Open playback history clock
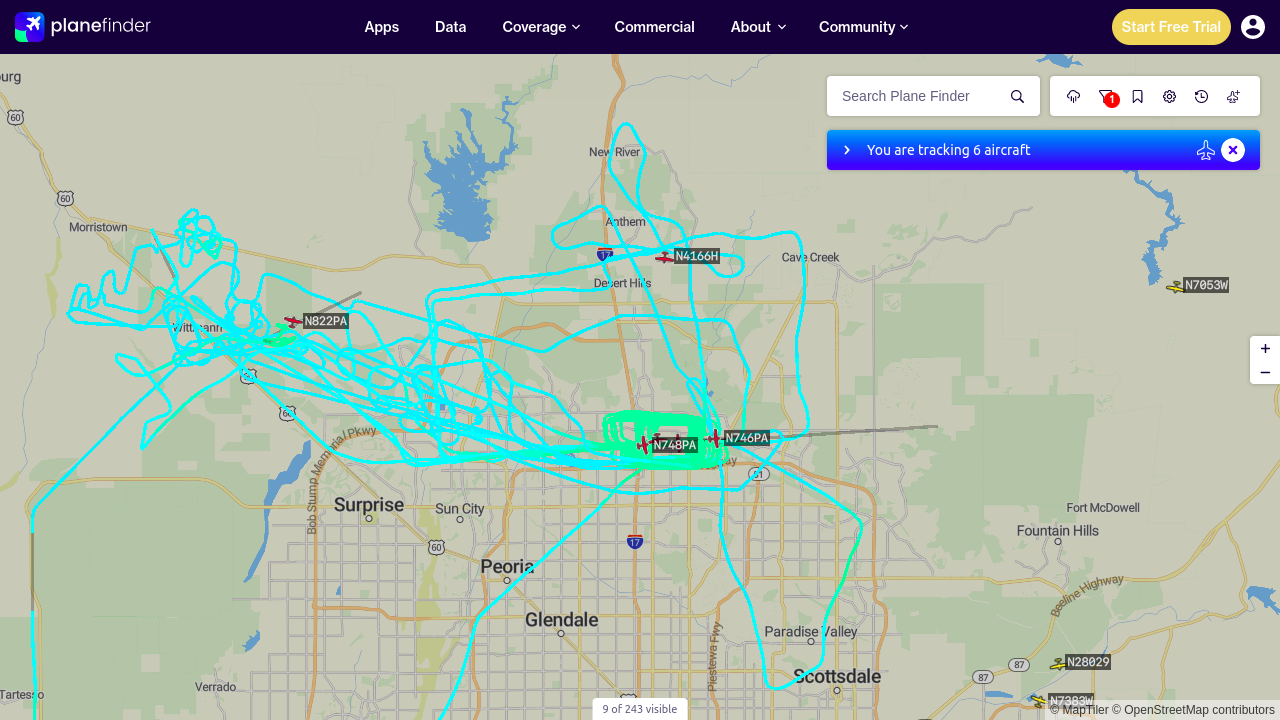The width and height of the screenshot is (1280, 720). click(1202, 96)
